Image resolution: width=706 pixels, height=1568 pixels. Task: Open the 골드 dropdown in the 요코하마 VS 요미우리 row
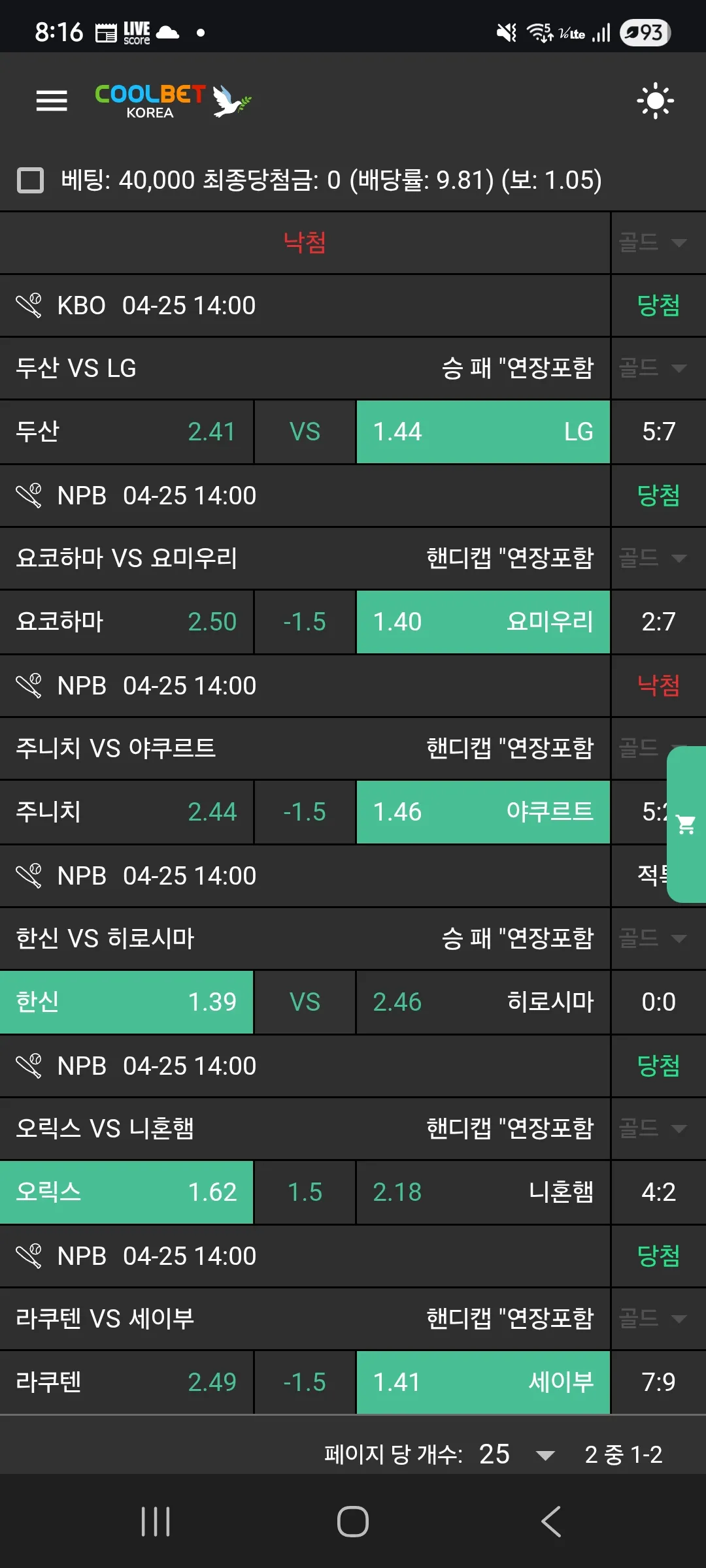tap(652, 559)
